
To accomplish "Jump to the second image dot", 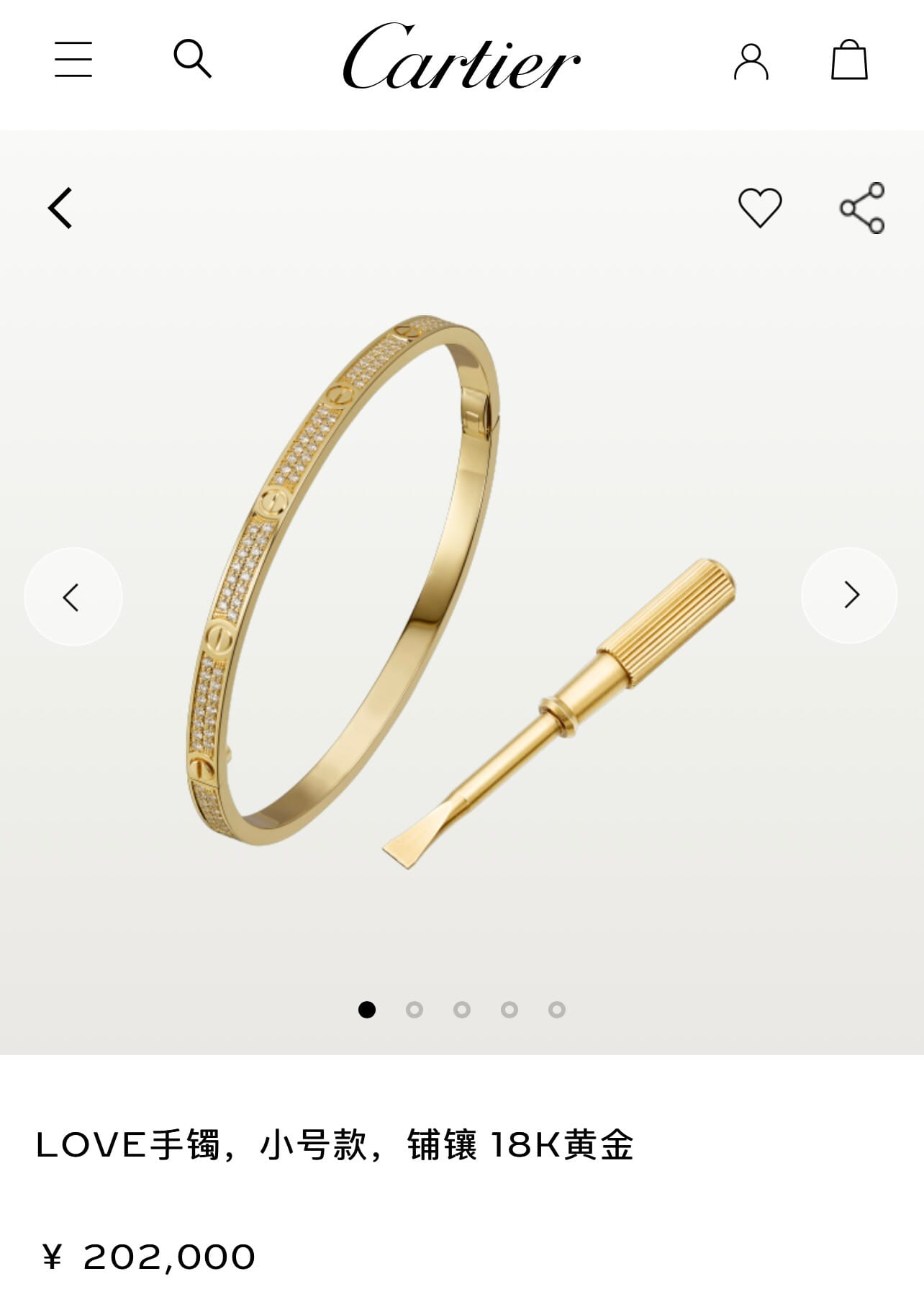I will (415, 1010).
